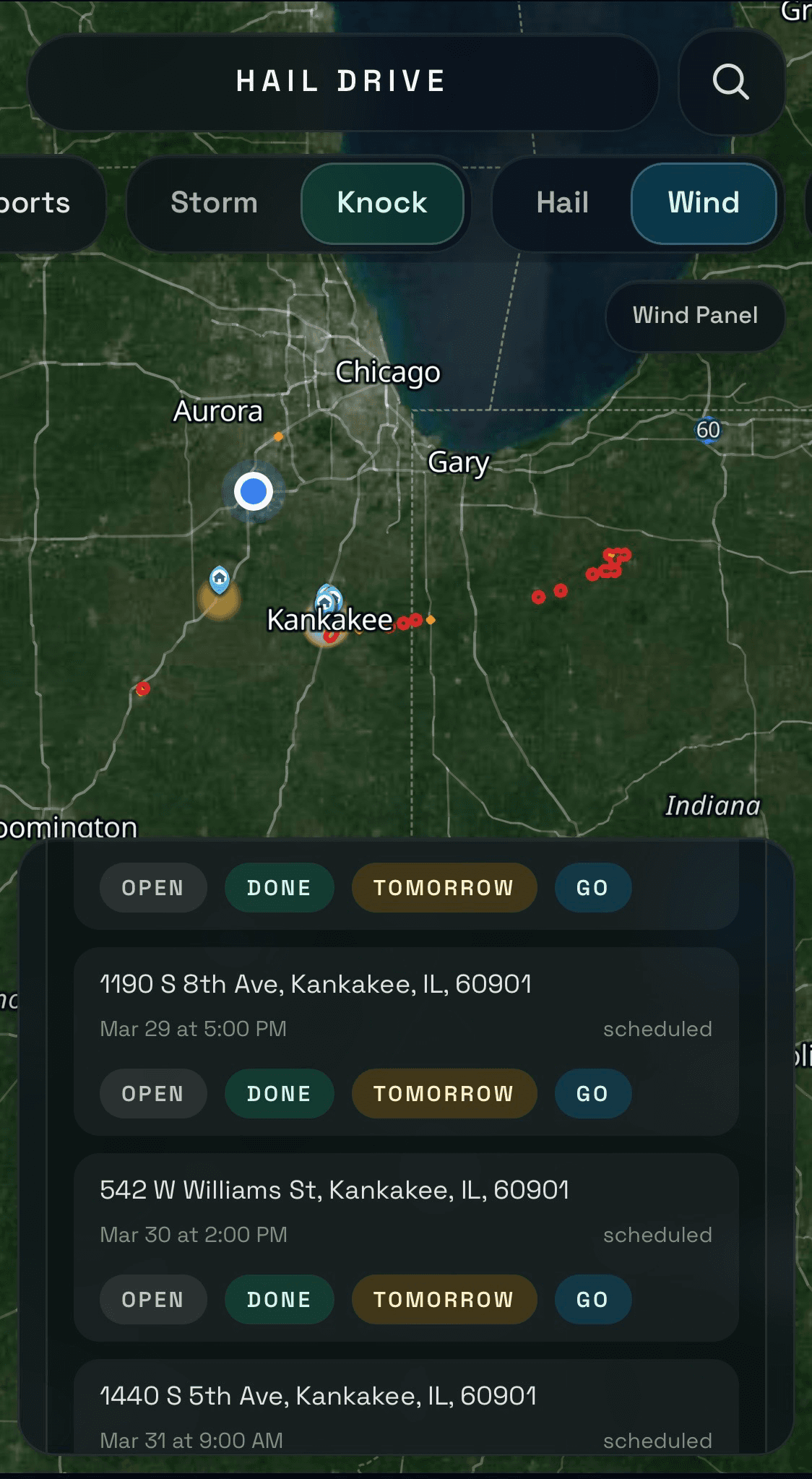Open the search magnifier icon
The width and height of the screenshot is (812, 1479).
pos(730,82)
